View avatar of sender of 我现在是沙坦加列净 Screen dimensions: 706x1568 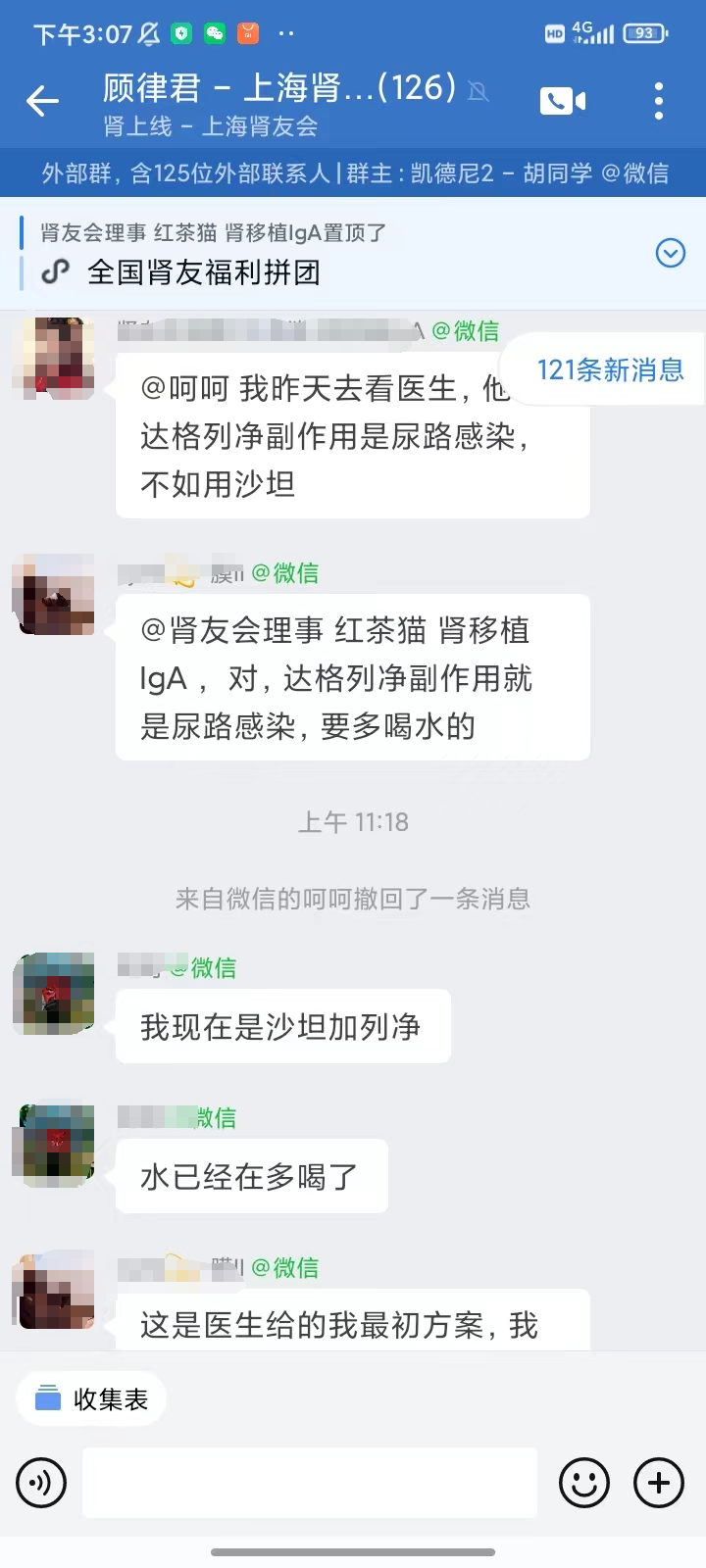tap(54, 994)
